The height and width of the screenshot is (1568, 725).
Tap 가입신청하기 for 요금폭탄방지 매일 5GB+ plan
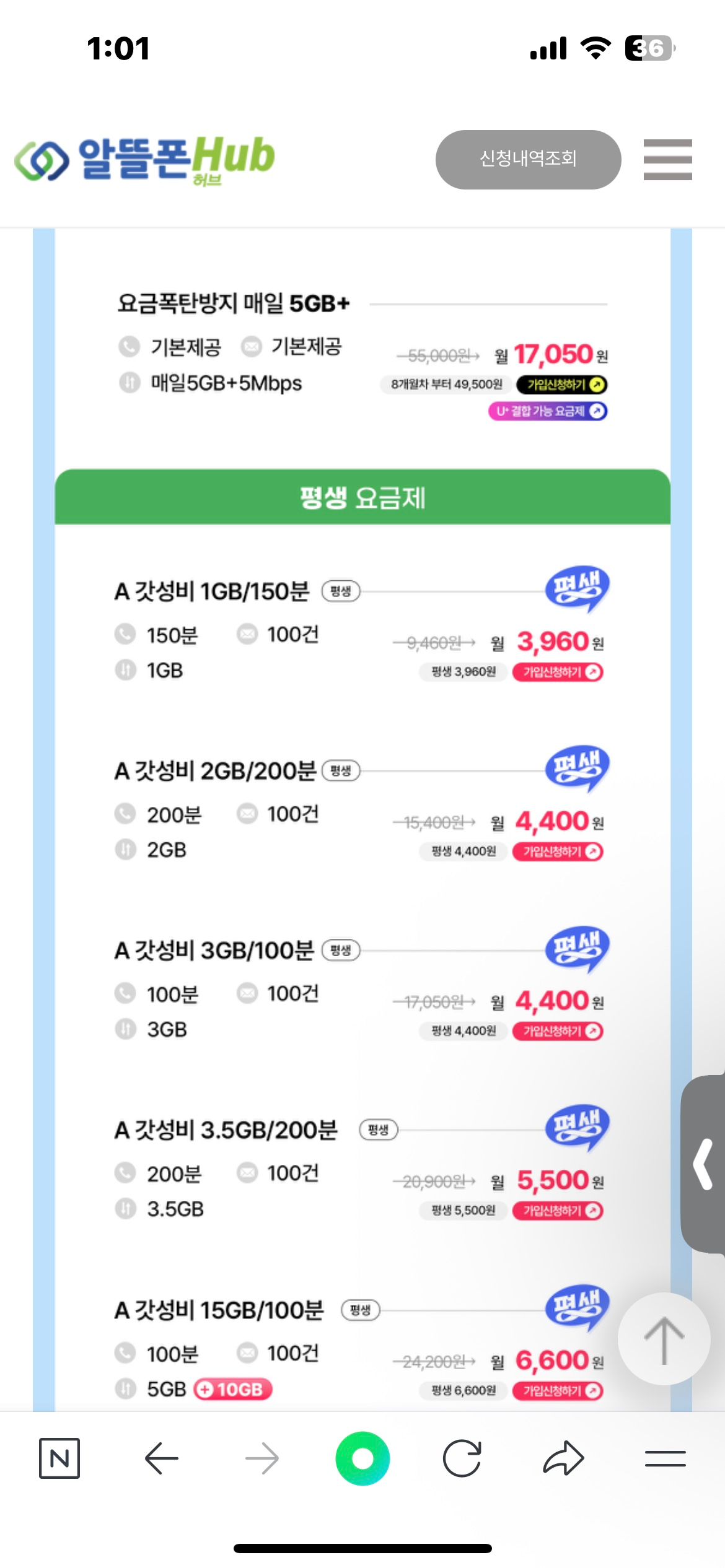coord(561,385)
